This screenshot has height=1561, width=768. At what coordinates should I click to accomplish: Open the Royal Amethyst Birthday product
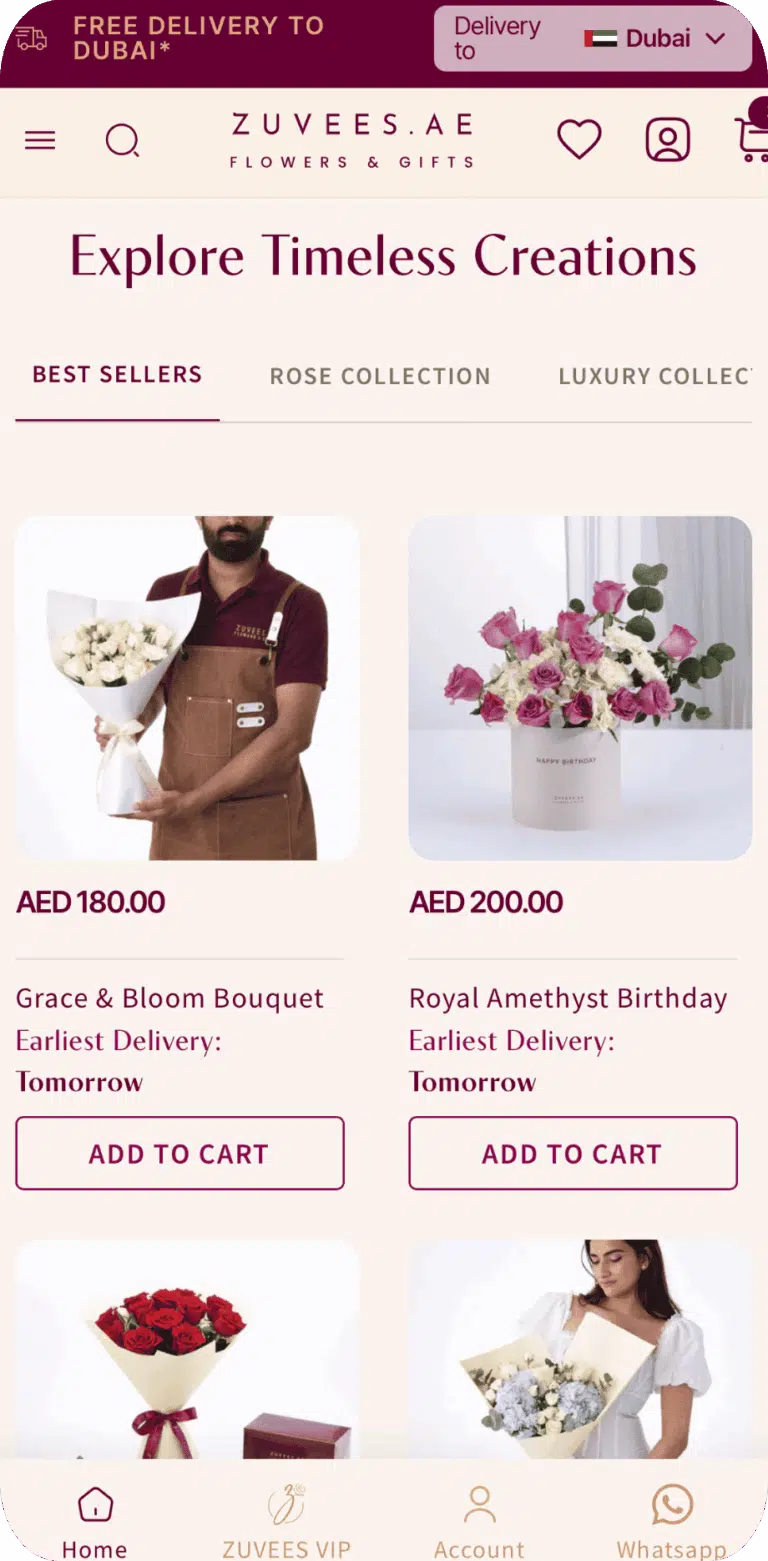pos(580,688)
